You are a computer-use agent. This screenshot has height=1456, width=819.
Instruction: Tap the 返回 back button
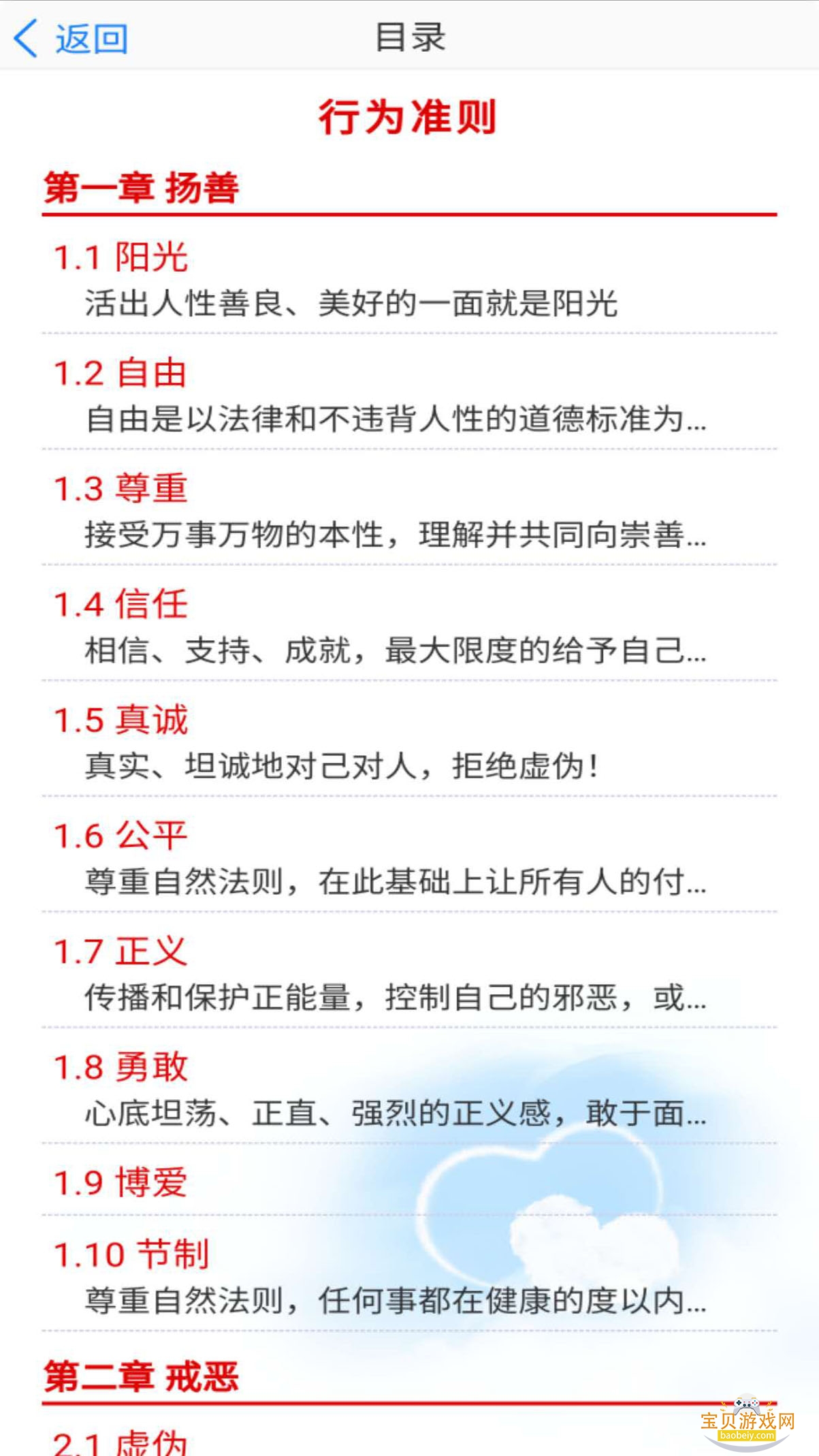(x=71, y=38)
